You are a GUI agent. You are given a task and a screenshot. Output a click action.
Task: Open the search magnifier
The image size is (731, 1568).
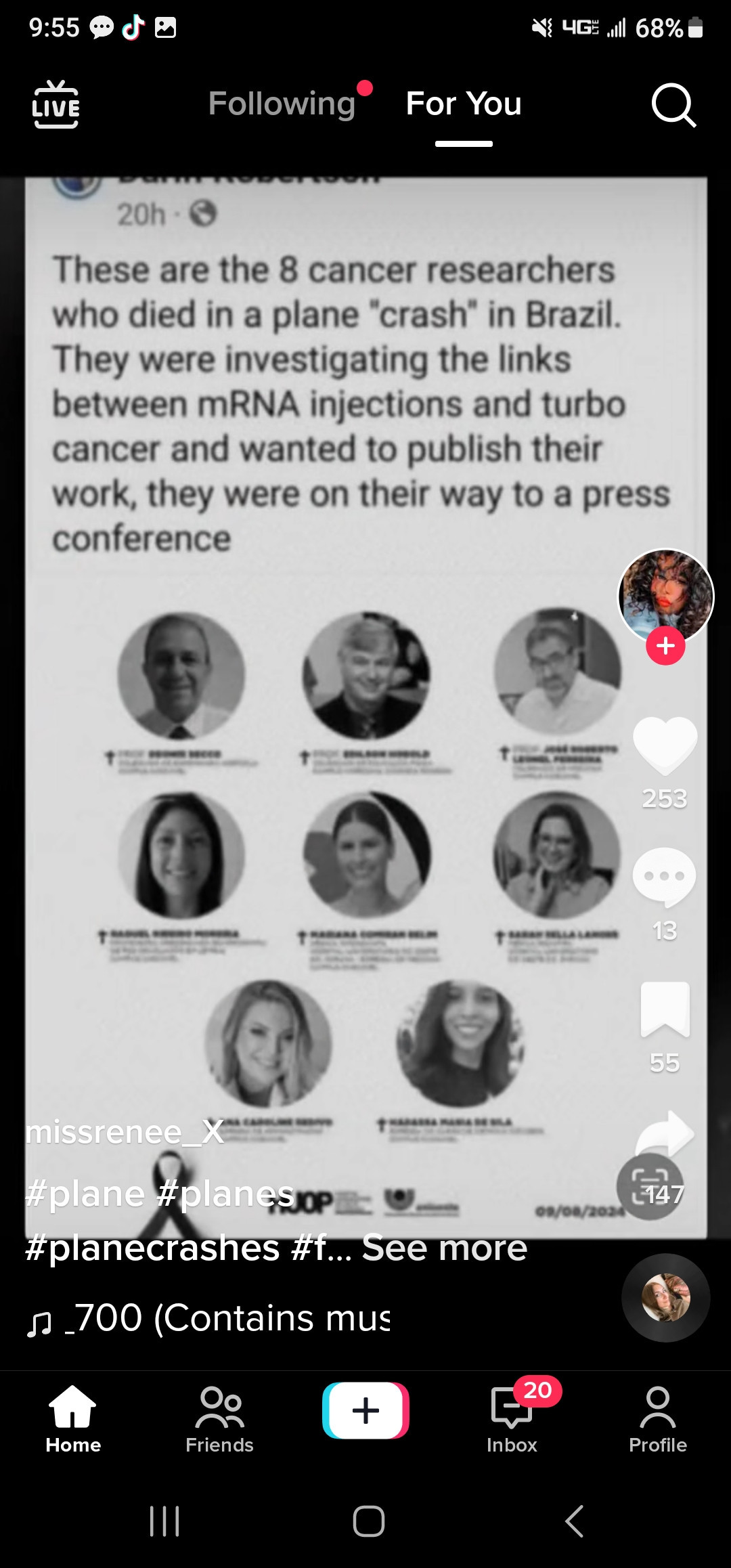tap(673, 105)
